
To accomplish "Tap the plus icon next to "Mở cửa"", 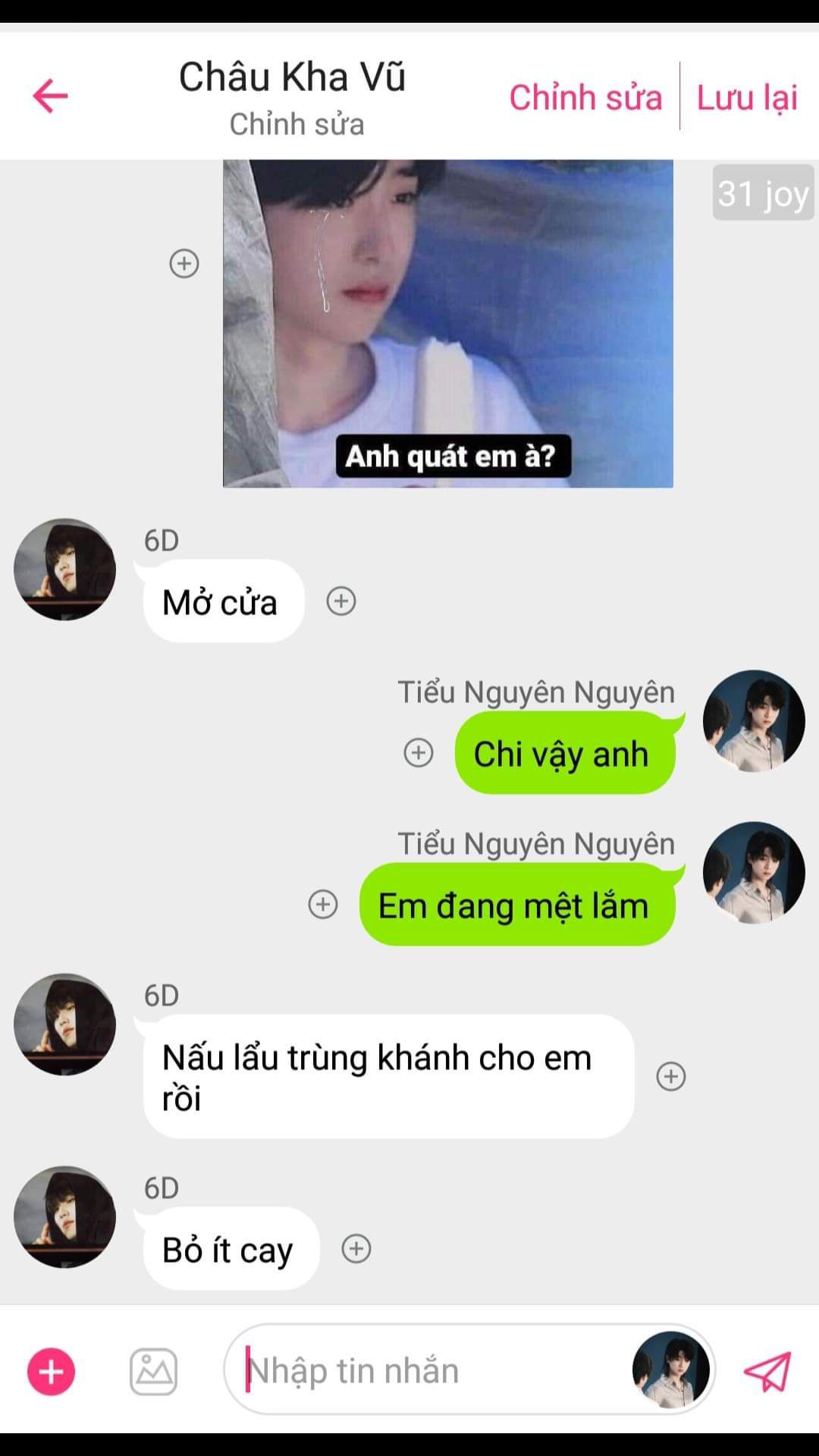I will (341, 601).
